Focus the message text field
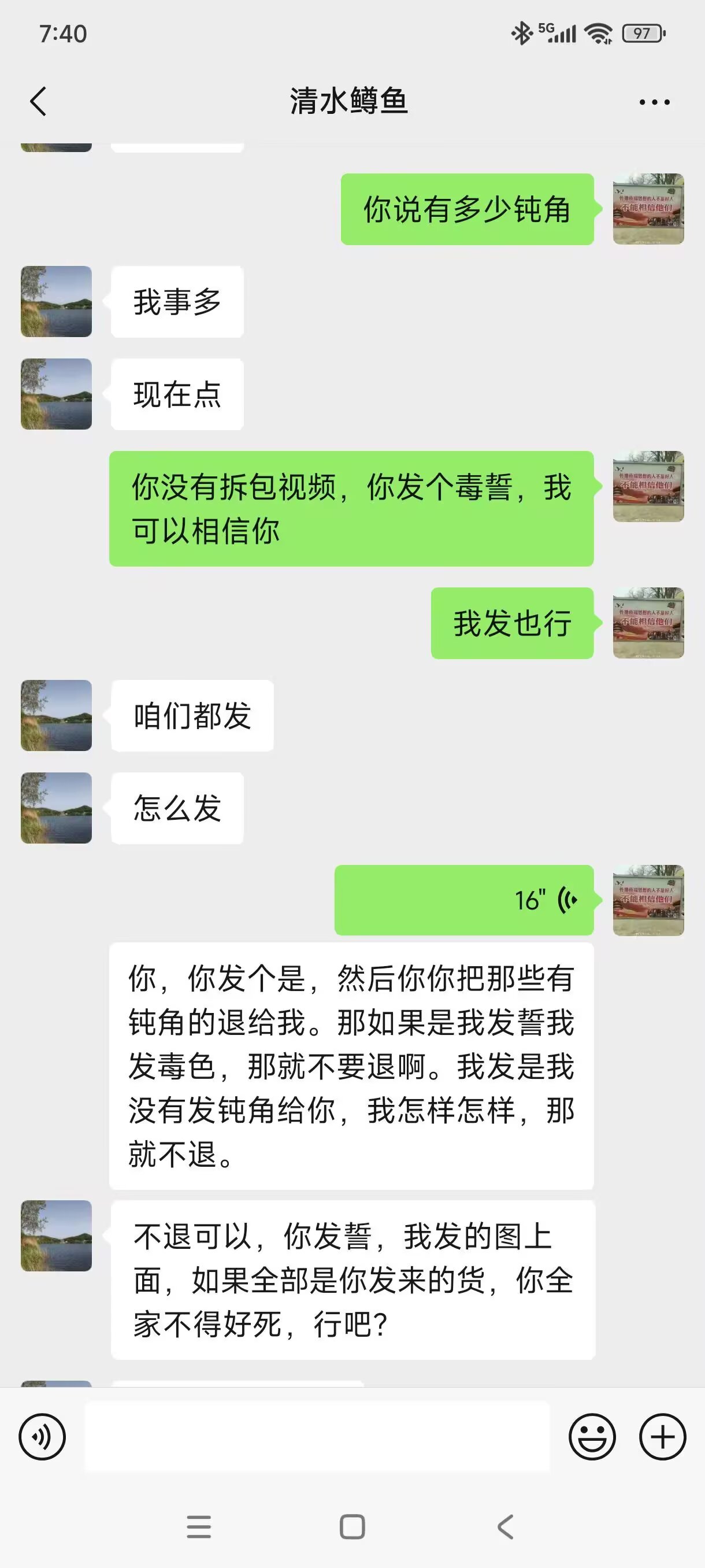Screen dimensions: 705x1568 click(x=316, y=1437)
